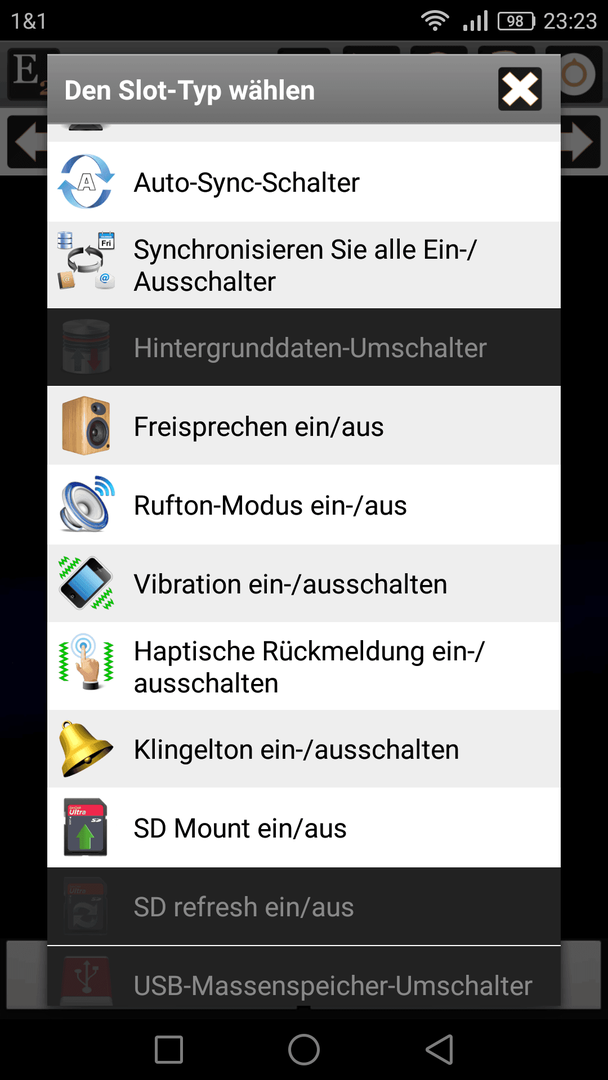Select Rufton-Modus ein-/aus

pyautogui.click(x=304, y=505)
